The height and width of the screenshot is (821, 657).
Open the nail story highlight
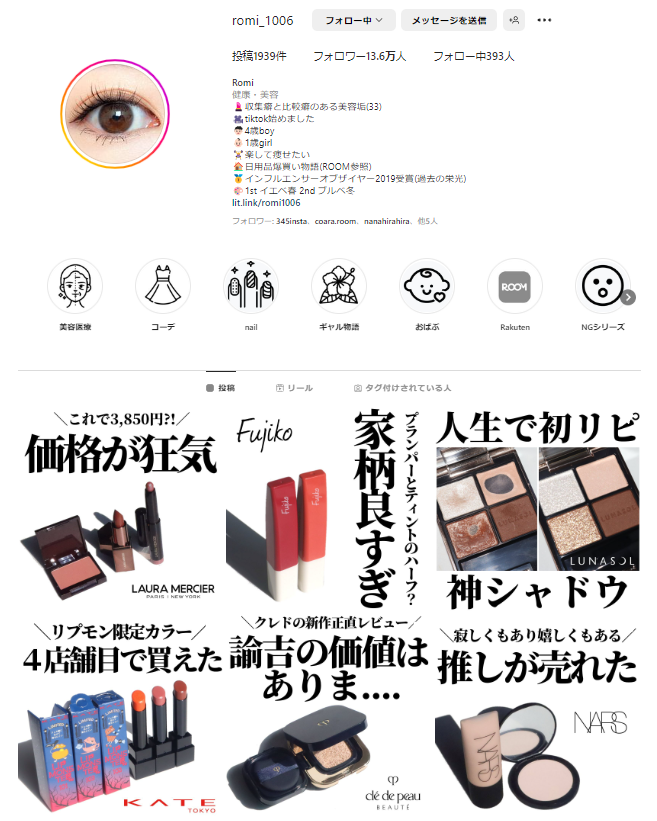(x=251, y=286)
